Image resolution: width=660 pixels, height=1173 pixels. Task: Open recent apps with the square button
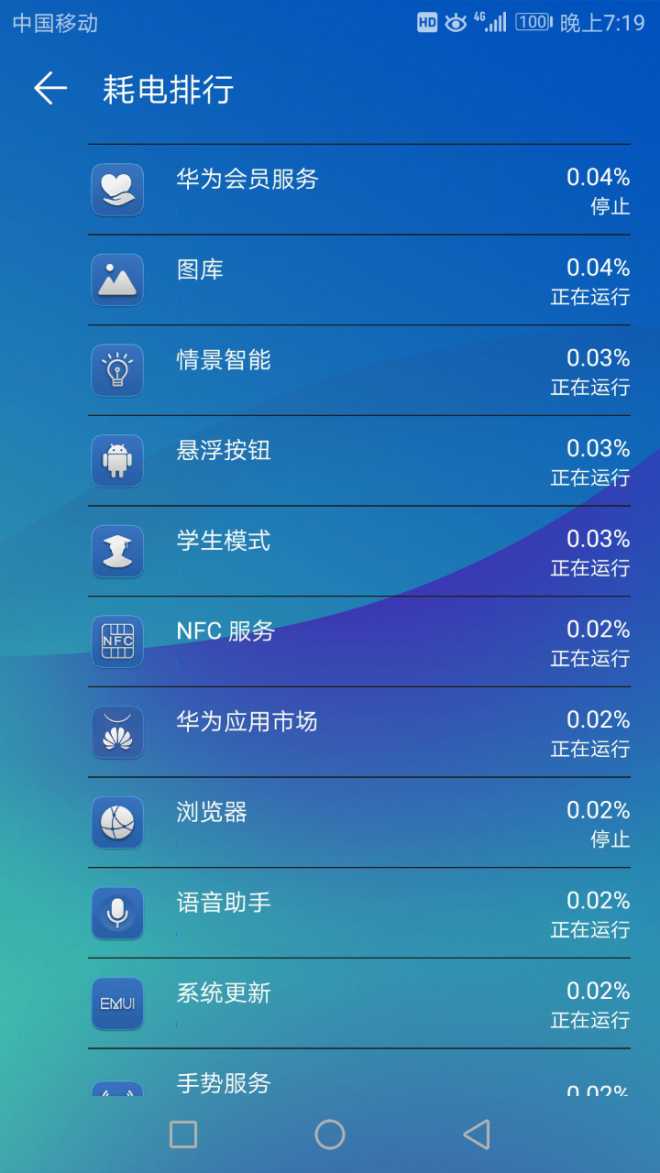point(183,1134)
